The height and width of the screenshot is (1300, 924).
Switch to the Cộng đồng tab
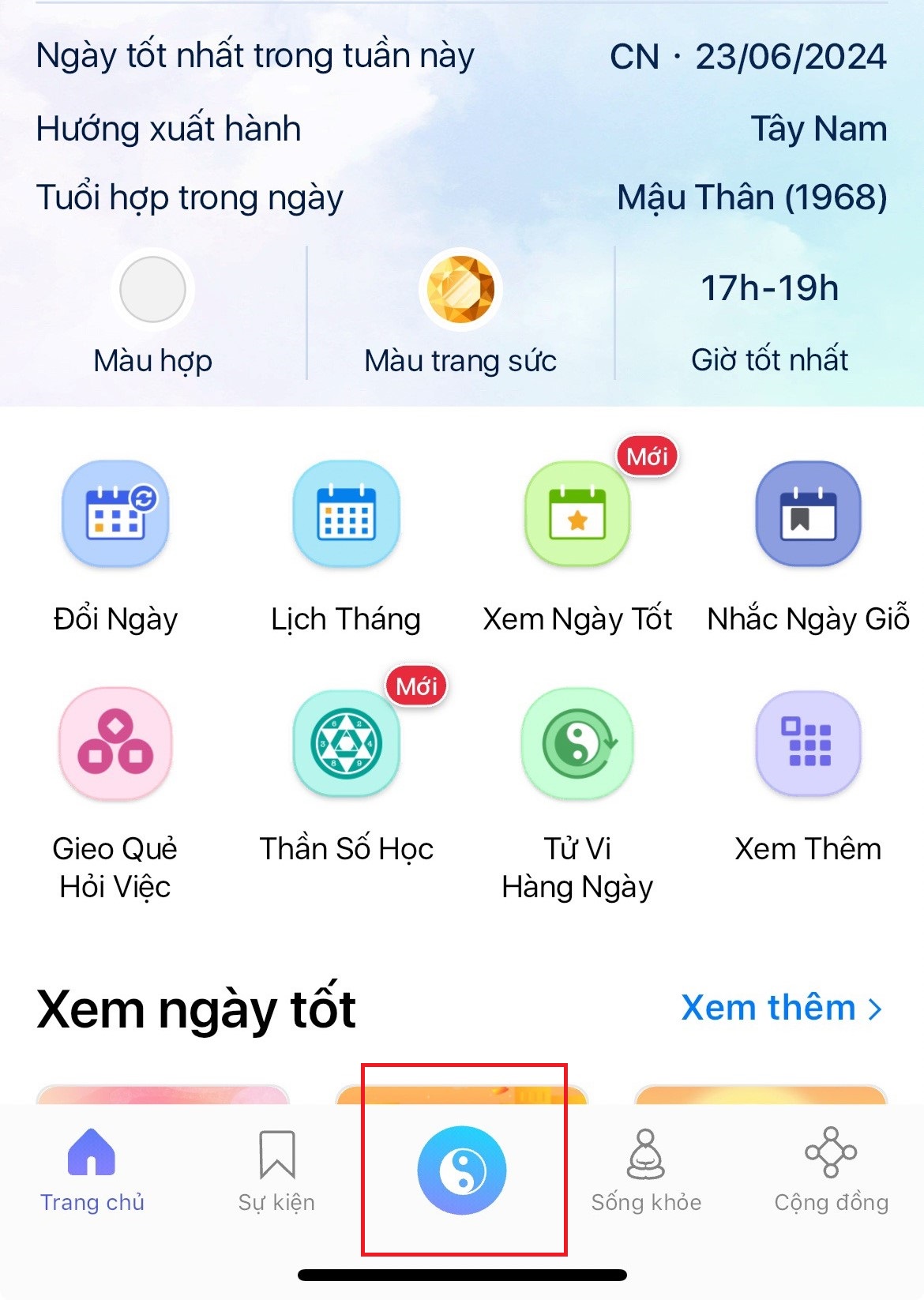831,1170
